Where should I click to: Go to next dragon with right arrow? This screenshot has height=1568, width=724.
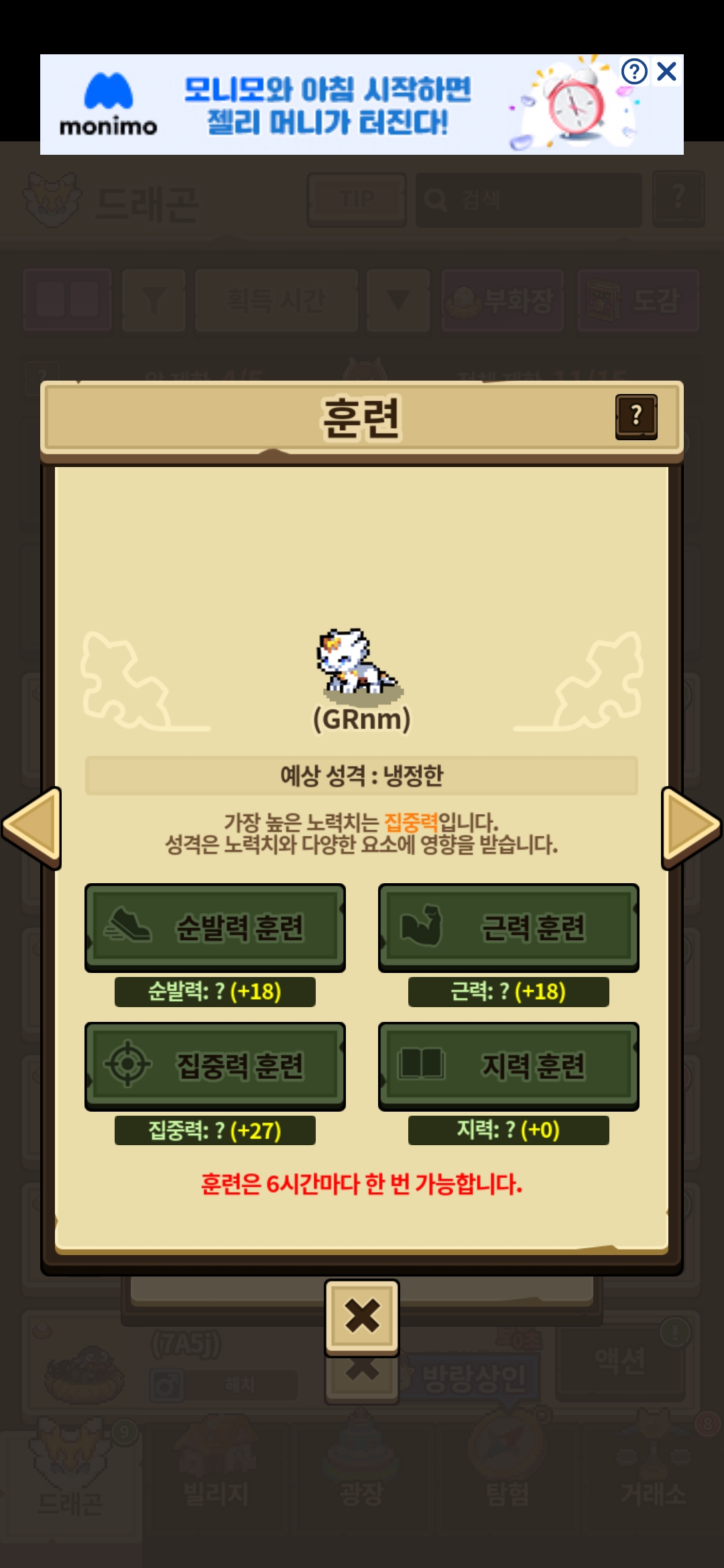pos(690,828)
